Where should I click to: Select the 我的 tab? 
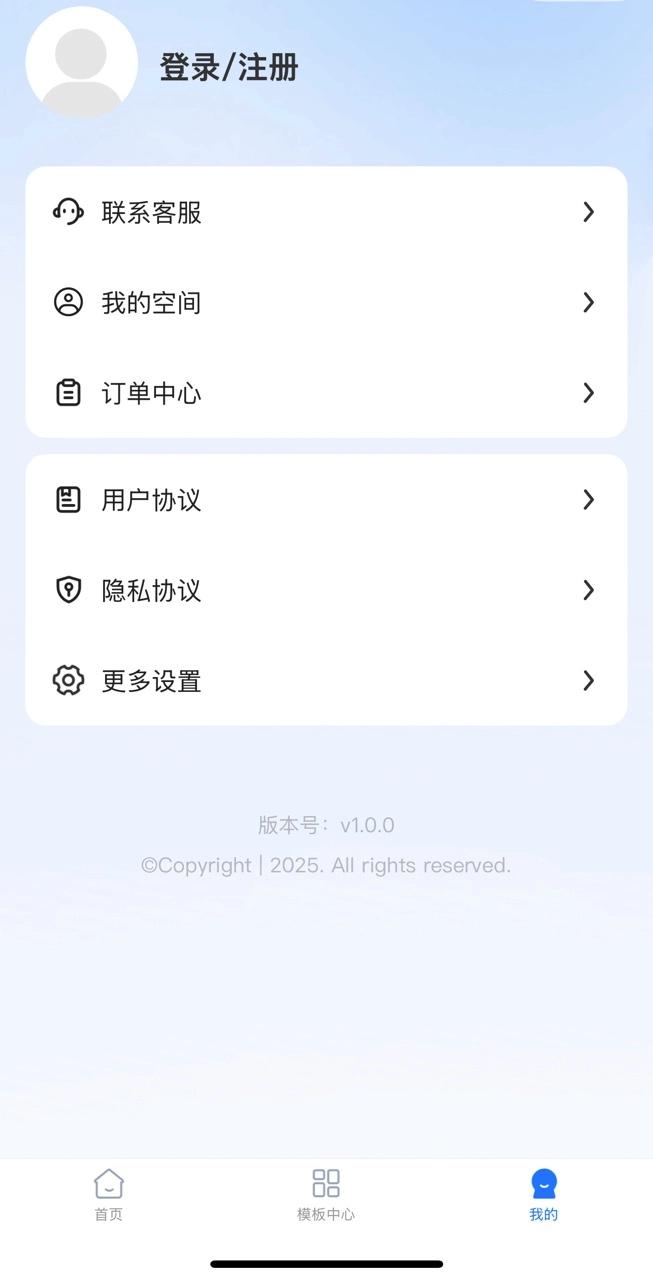pos(543,1195)
